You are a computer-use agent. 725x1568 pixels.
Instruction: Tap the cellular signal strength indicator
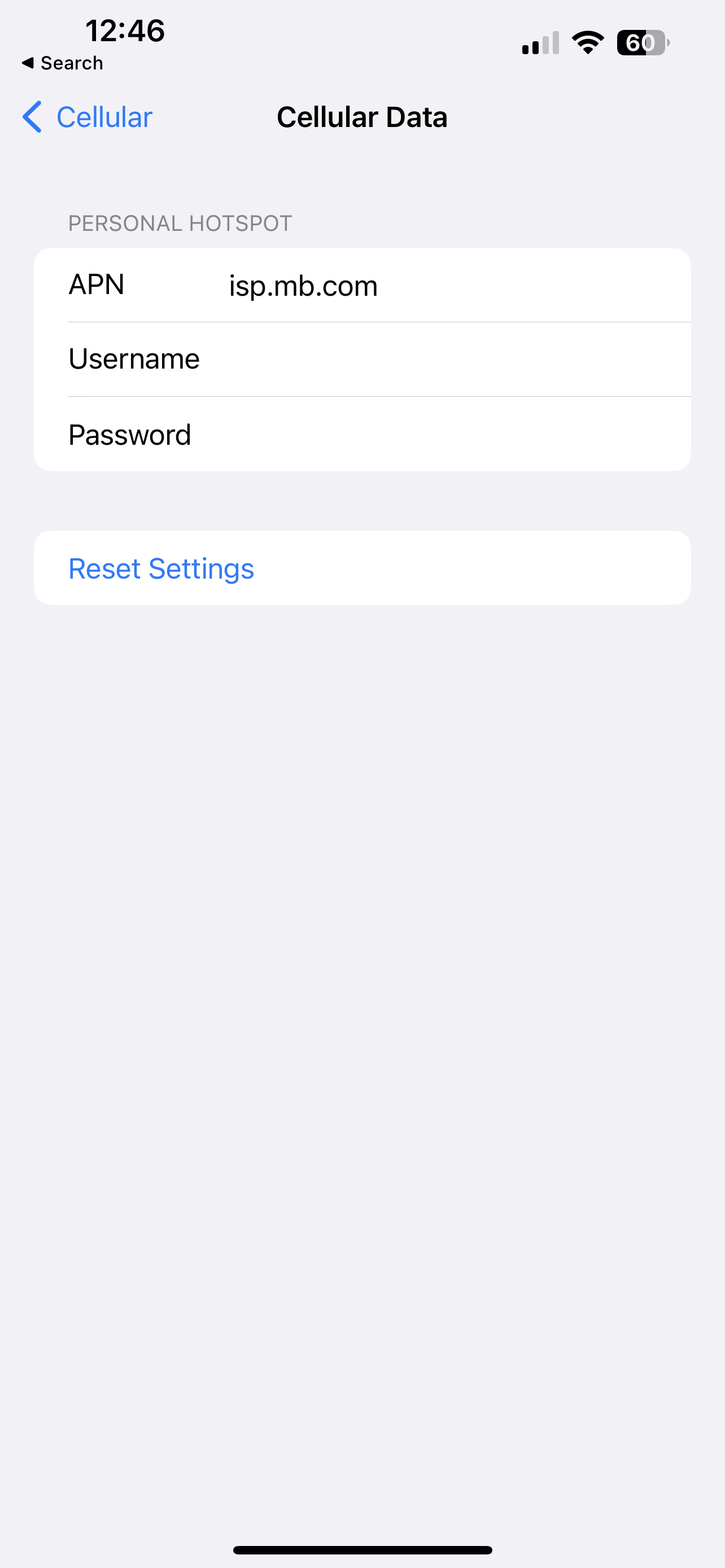539,42
